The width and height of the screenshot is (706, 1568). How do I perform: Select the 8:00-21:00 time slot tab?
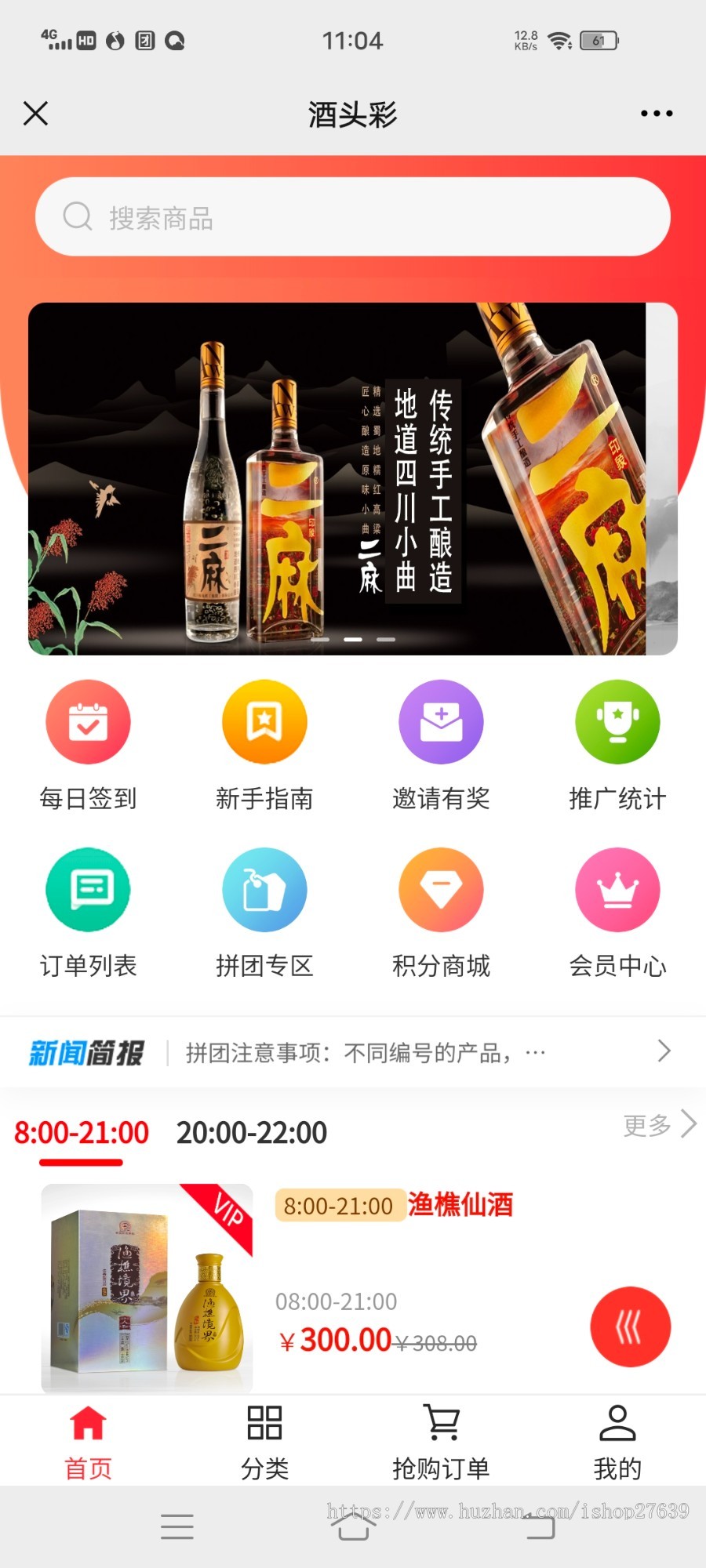82,1133
